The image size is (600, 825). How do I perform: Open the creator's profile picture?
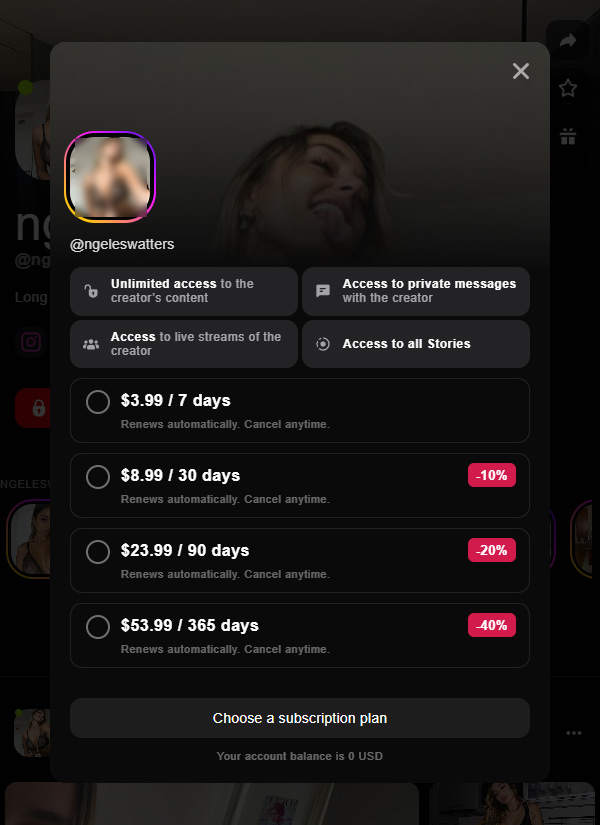tap(110, 177)
